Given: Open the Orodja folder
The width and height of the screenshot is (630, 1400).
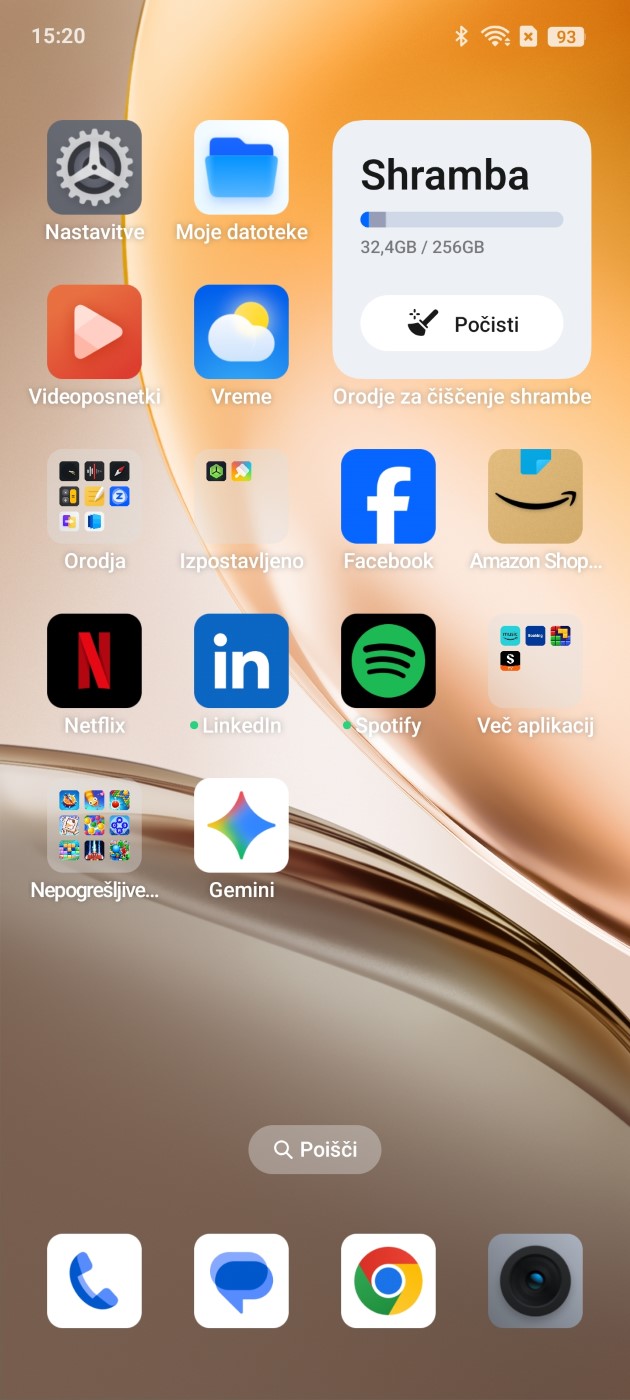Looking at the screenshot, I should 94,496.
